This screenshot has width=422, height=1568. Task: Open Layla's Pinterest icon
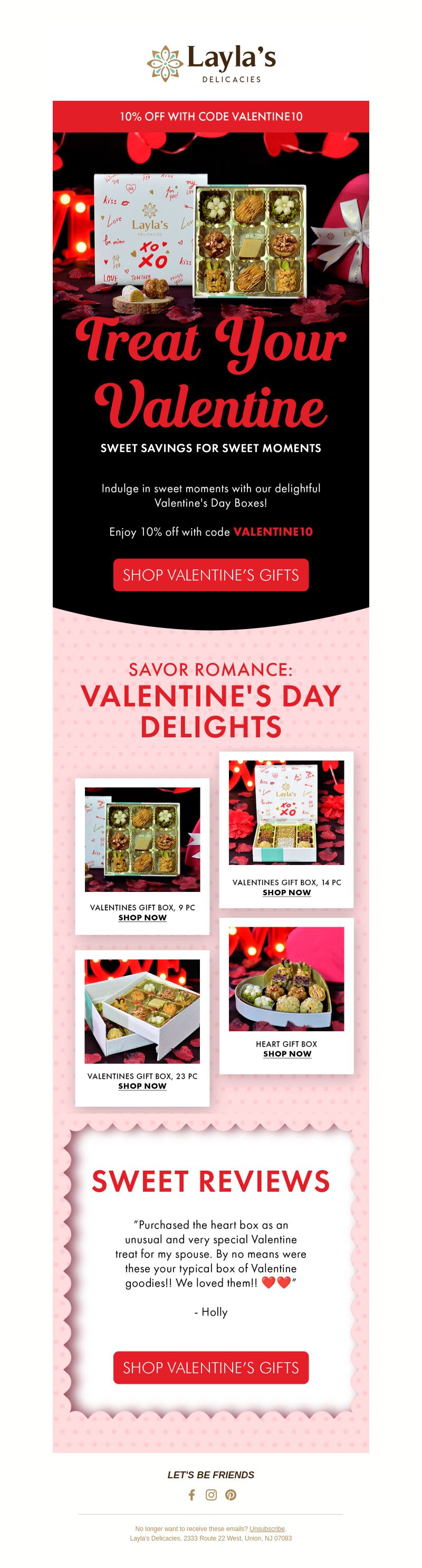(x=231, y=1495)
